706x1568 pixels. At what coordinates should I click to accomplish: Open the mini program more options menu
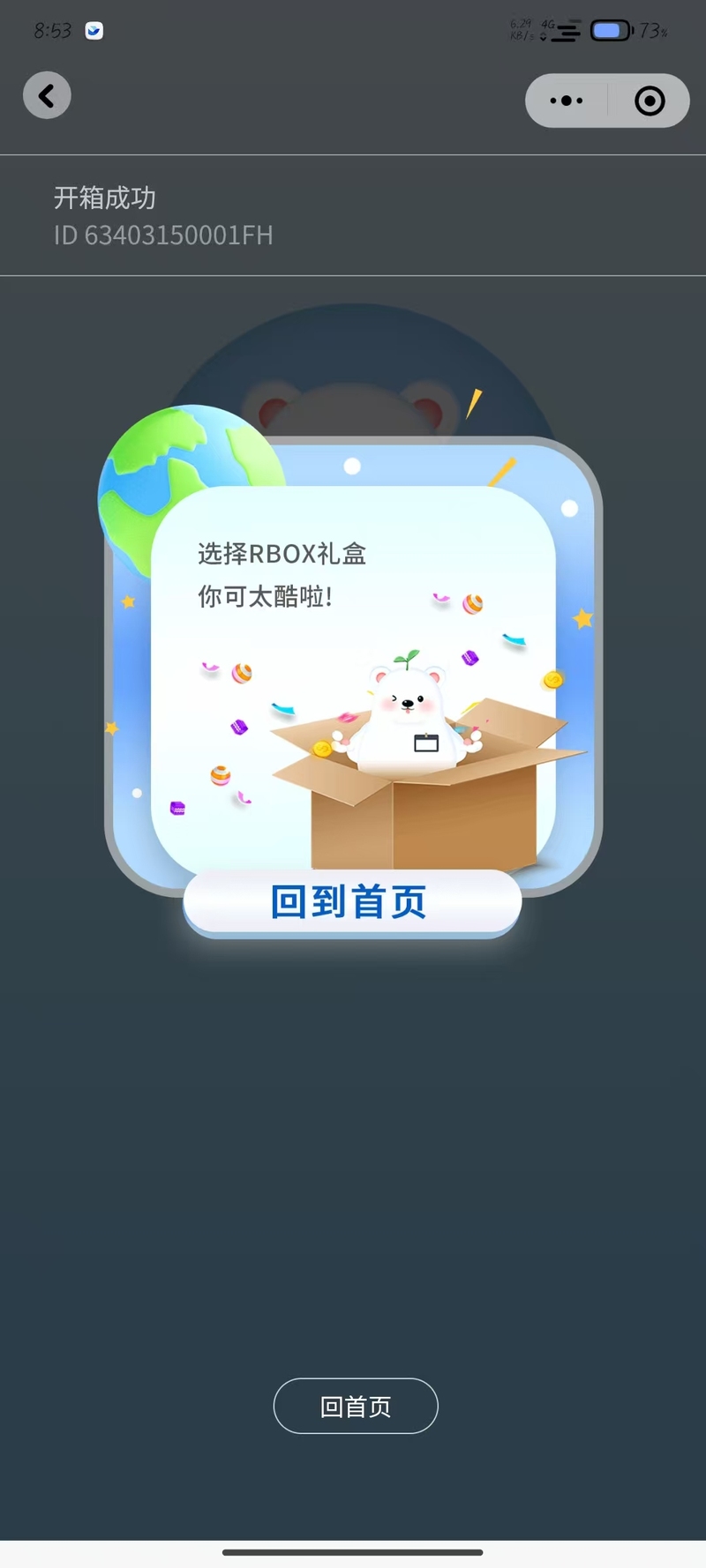566,101
